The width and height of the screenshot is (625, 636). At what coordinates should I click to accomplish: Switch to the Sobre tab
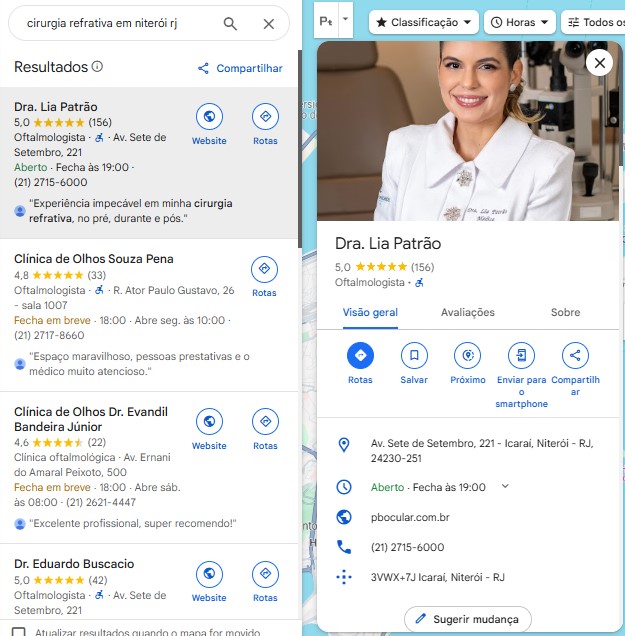pyautogui.click(x=565, y=312)
